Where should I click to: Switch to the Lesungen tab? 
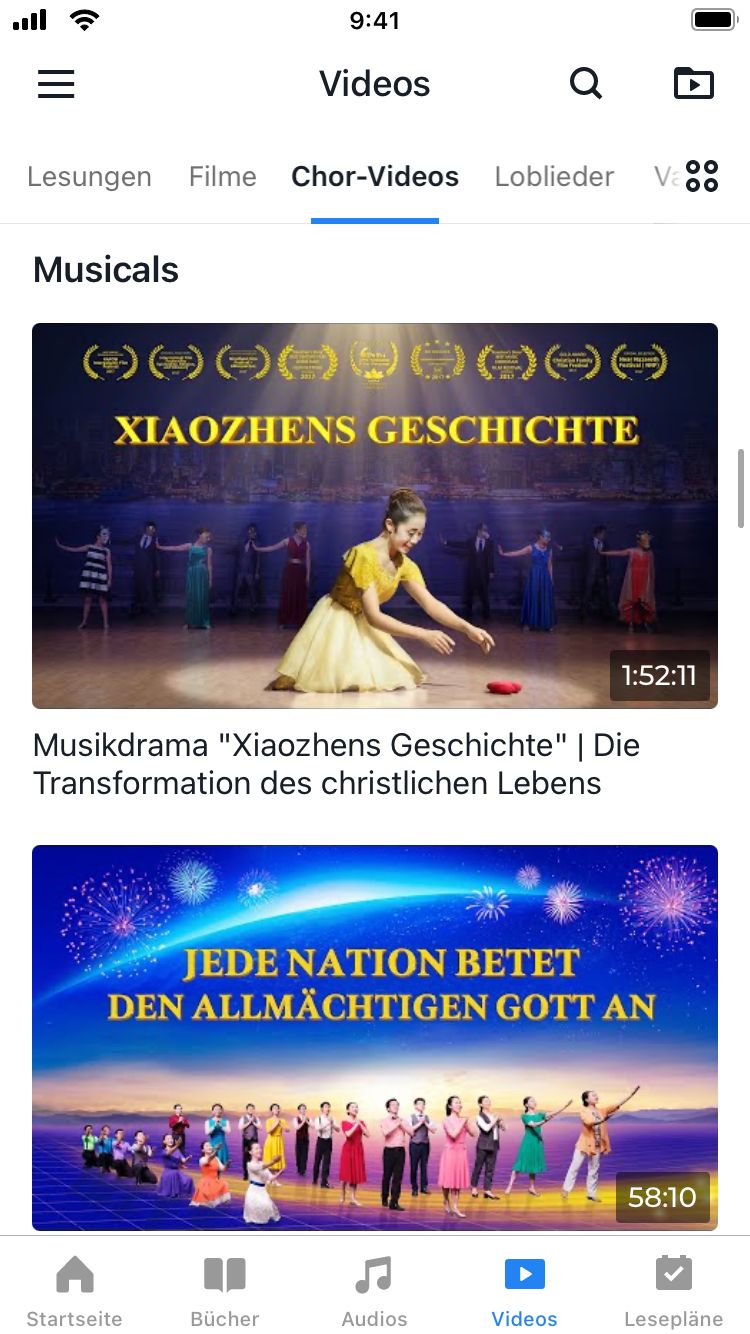click(89, 177)
